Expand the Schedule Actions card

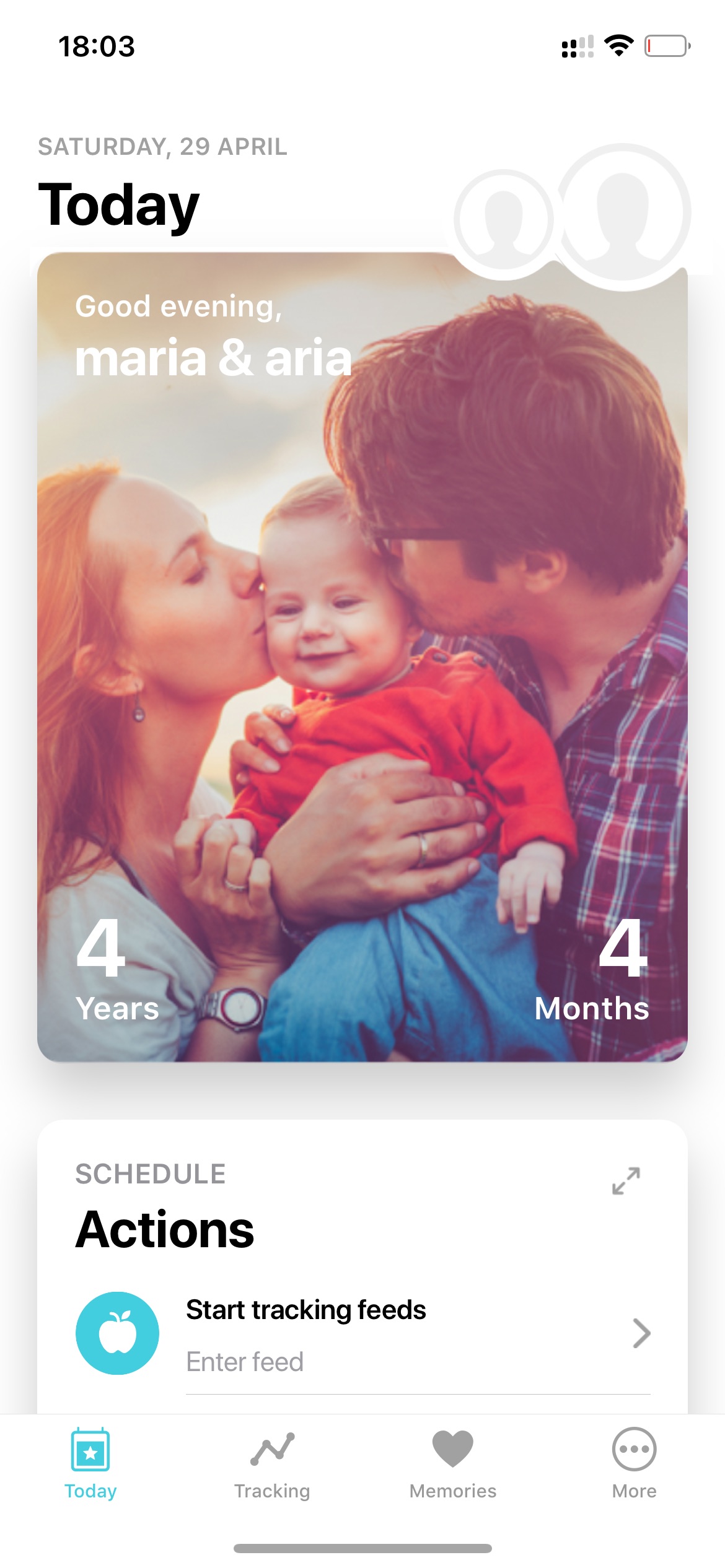click(626, 1181)
